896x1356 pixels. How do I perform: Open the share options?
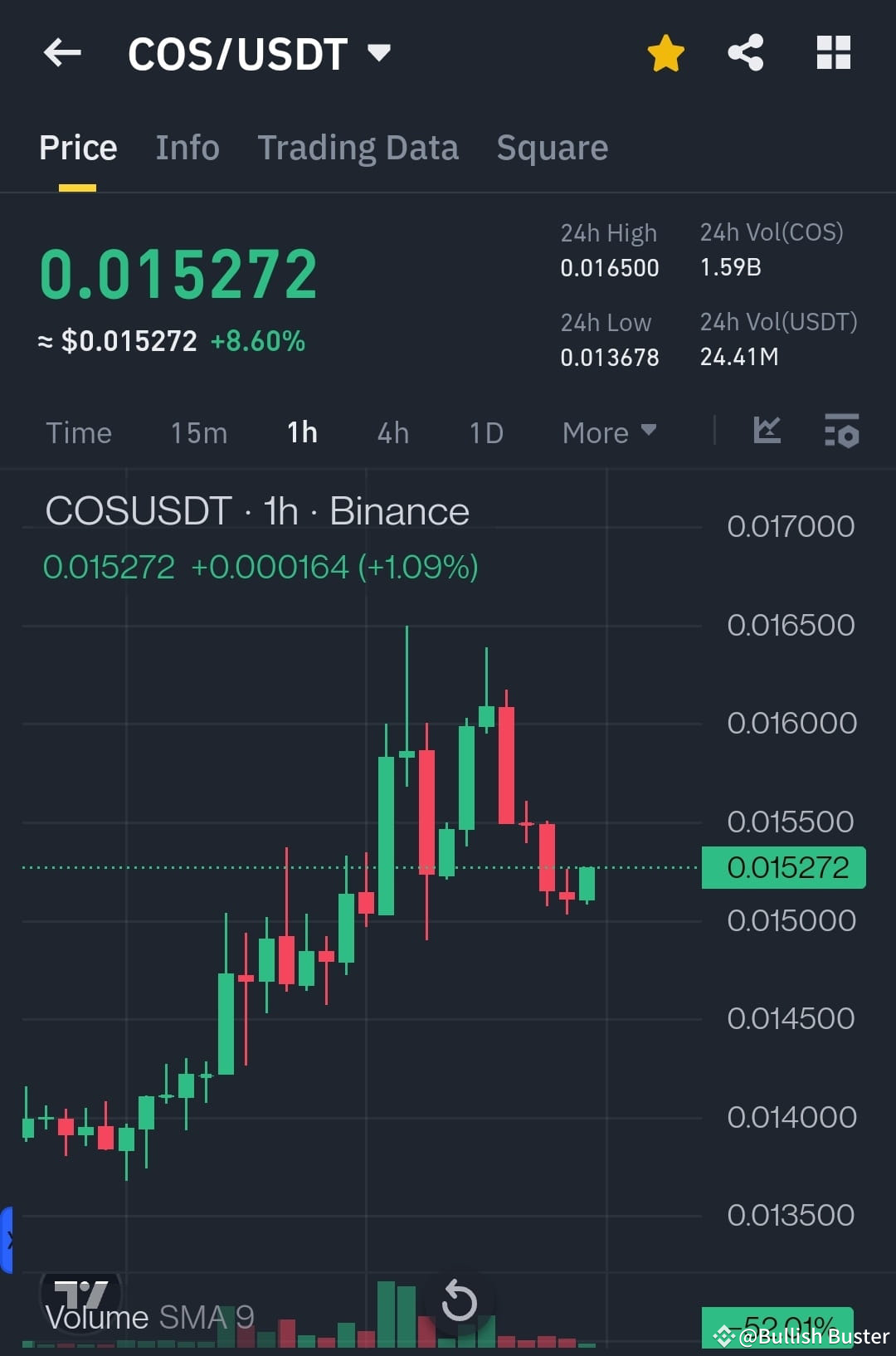(745, 52)
